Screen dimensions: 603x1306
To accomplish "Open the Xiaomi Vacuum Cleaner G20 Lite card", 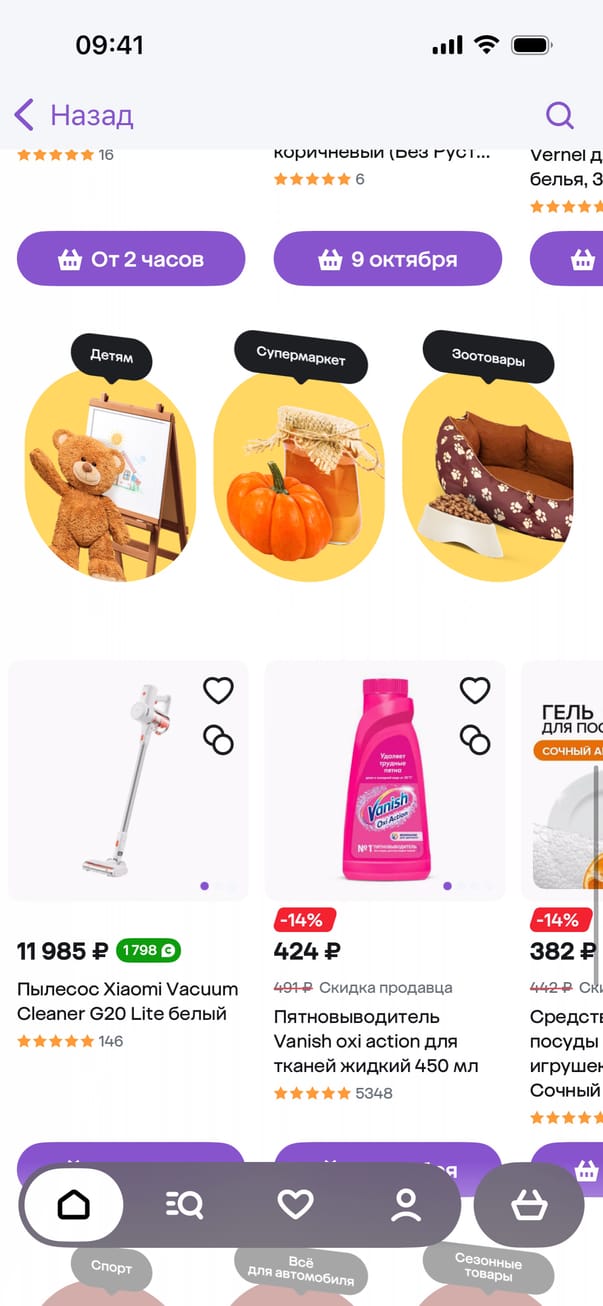I will pyautogui.click(x=127, y=1001).
